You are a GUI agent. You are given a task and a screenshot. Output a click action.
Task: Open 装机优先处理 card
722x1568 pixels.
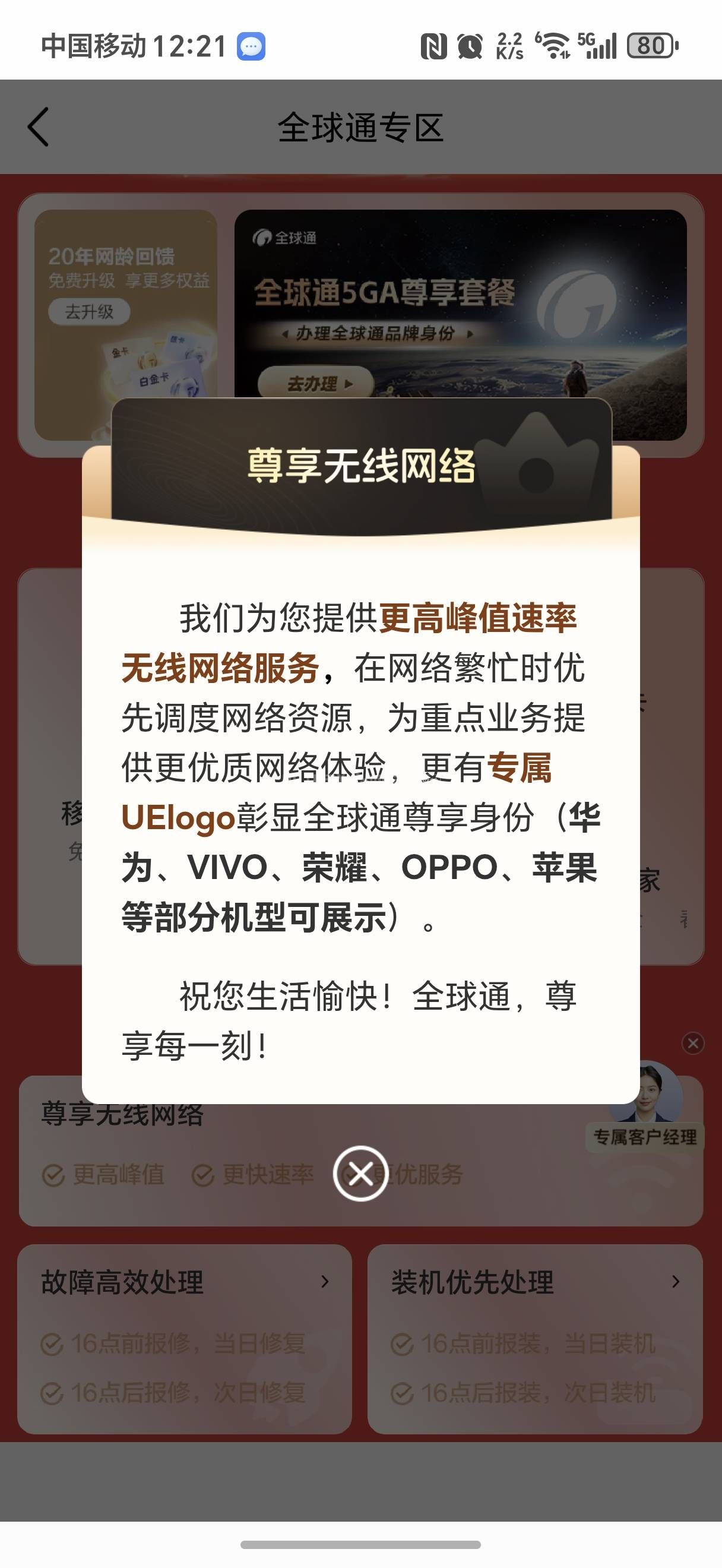(x=534, y=1282)
